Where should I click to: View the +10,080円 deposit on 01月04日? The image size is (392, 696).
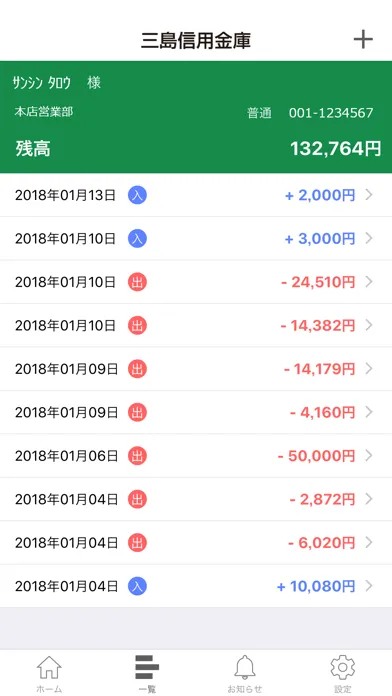pos(196,586)
